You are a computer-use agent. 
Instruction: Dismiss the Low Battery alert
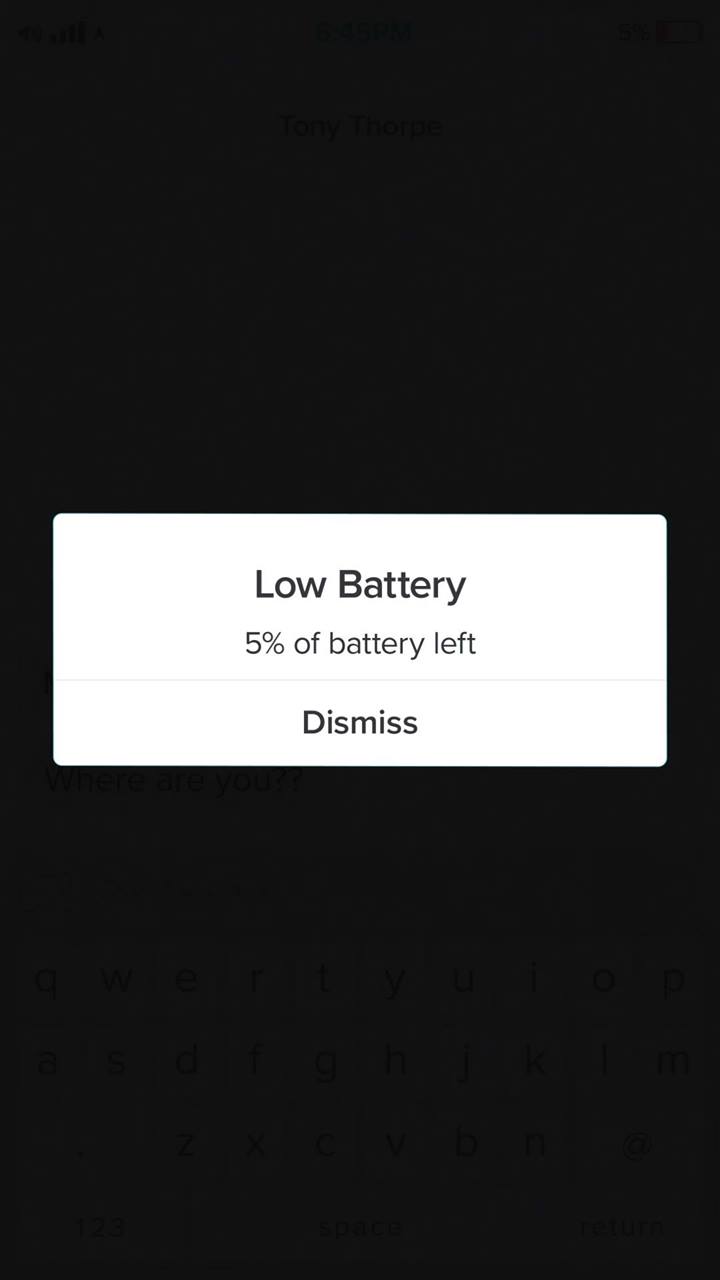pos(360,723)
